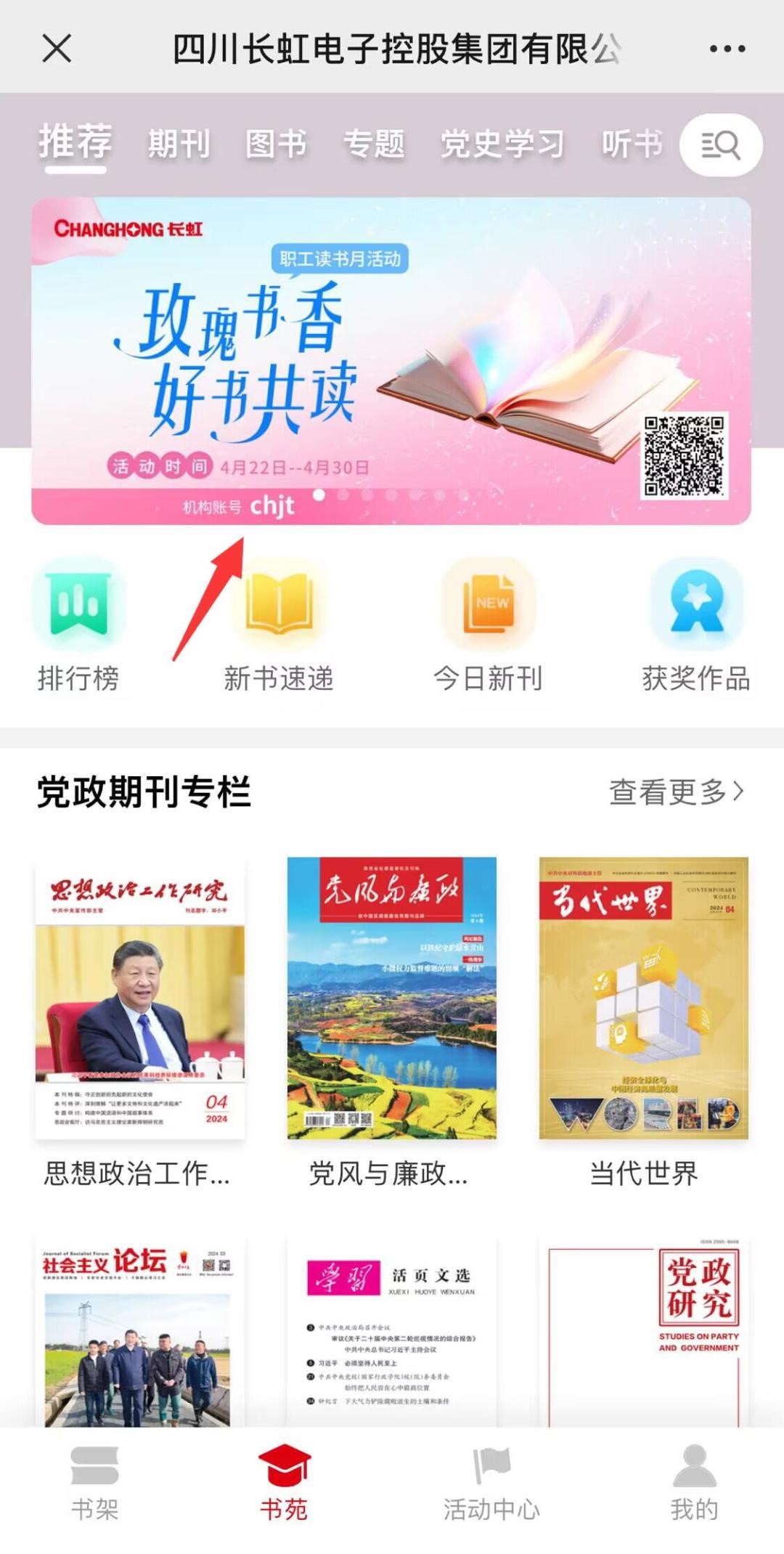Viewport: 784px width, 1554px height.
Task: Open the 排行榜 rankings shortcut
Action: 78,626
